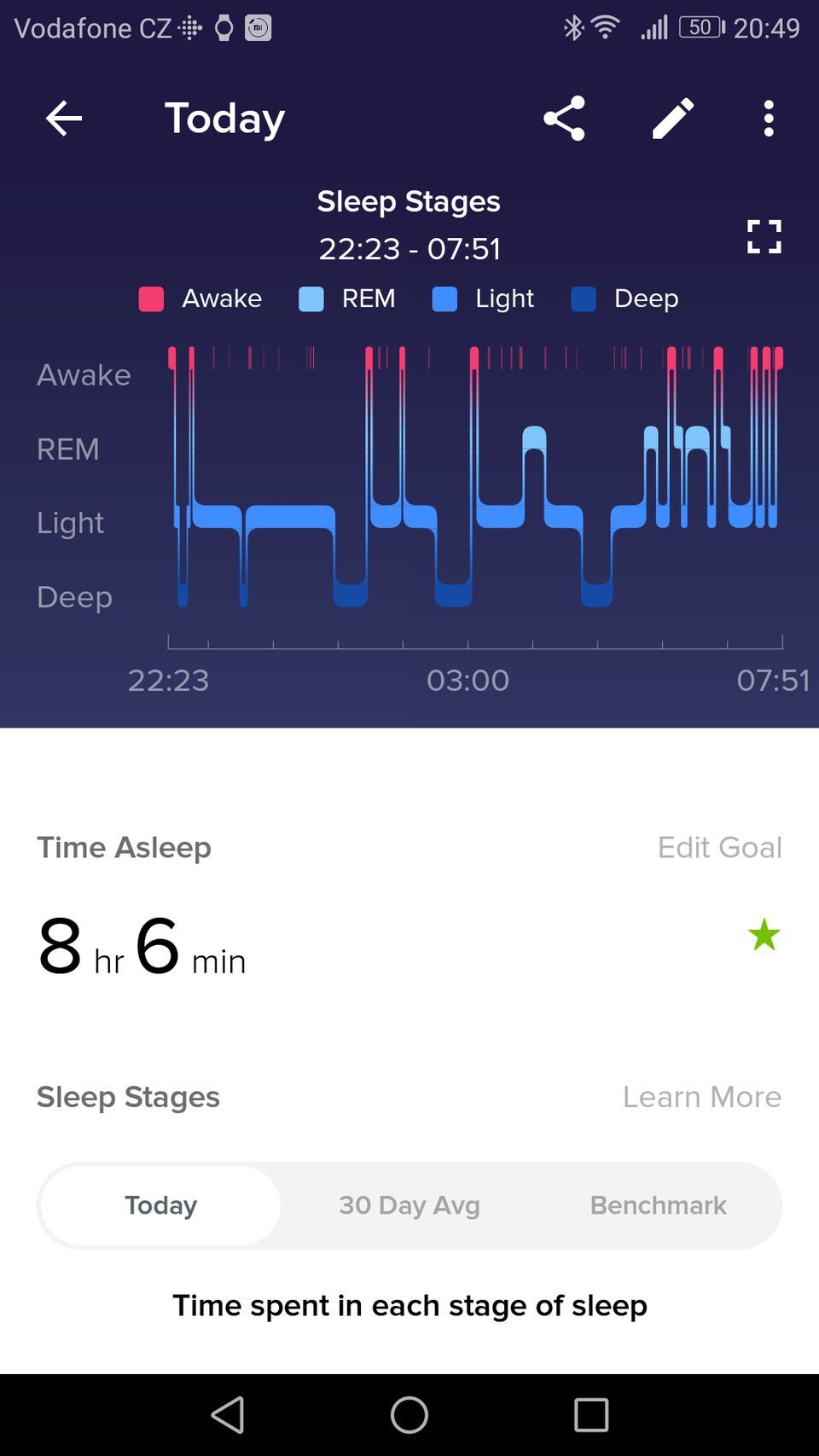Select the Today tab in Sleep Stages

point(160,1205)
